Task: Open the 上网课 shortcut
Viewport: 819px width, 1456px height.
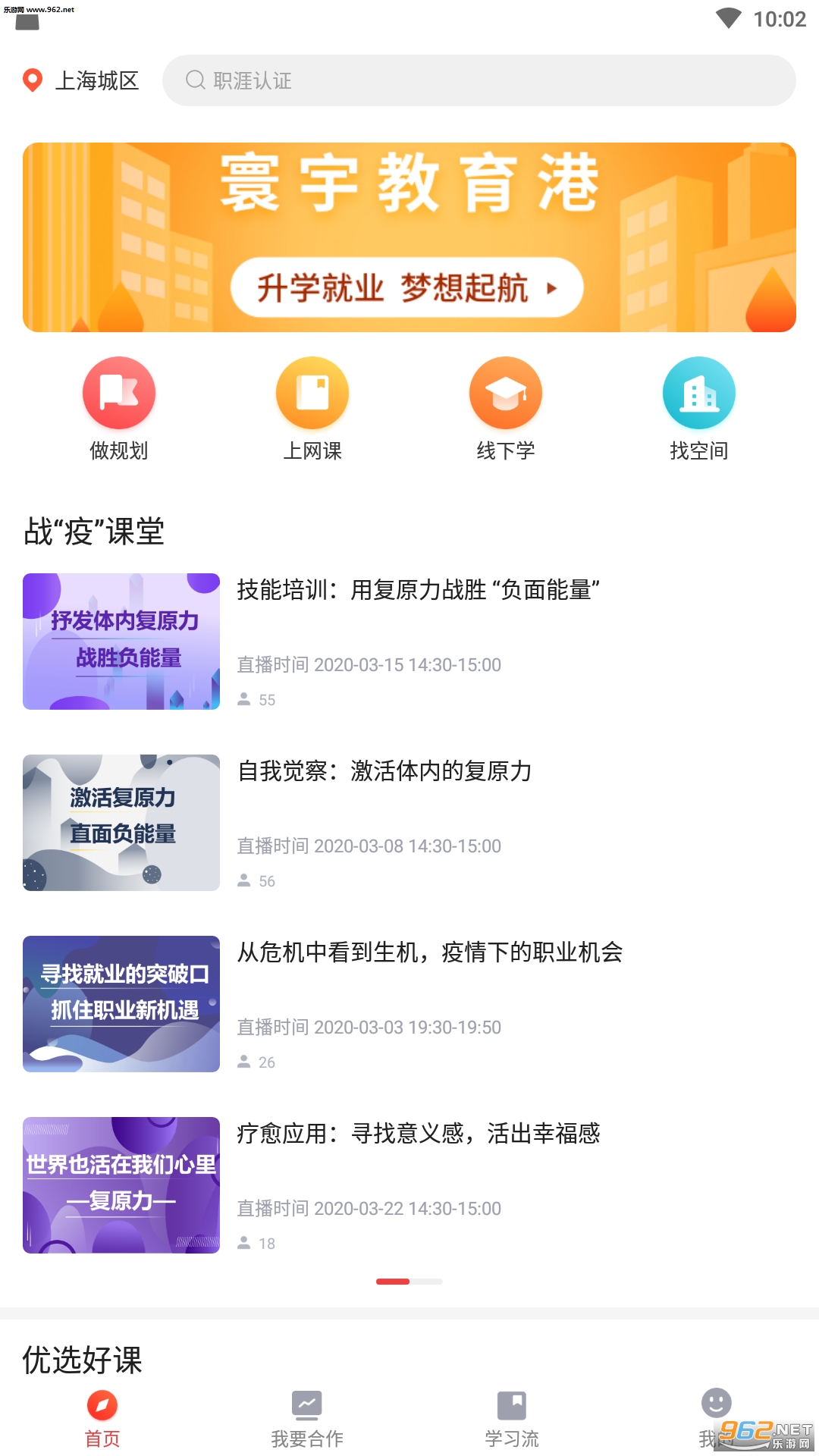Action: [x=312, y=409]
